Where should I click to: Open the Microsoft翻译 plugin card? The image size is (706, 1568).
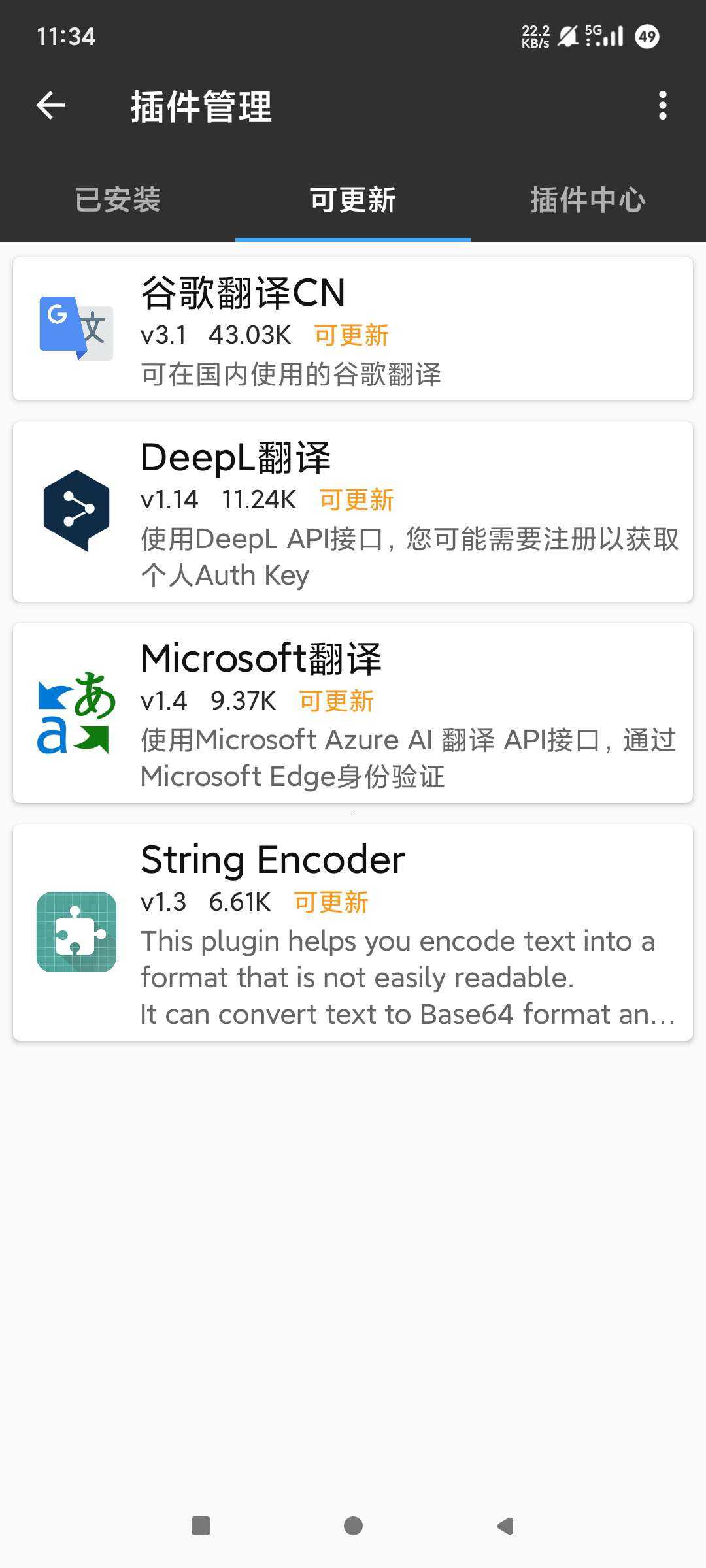click(x=353, y=713)
